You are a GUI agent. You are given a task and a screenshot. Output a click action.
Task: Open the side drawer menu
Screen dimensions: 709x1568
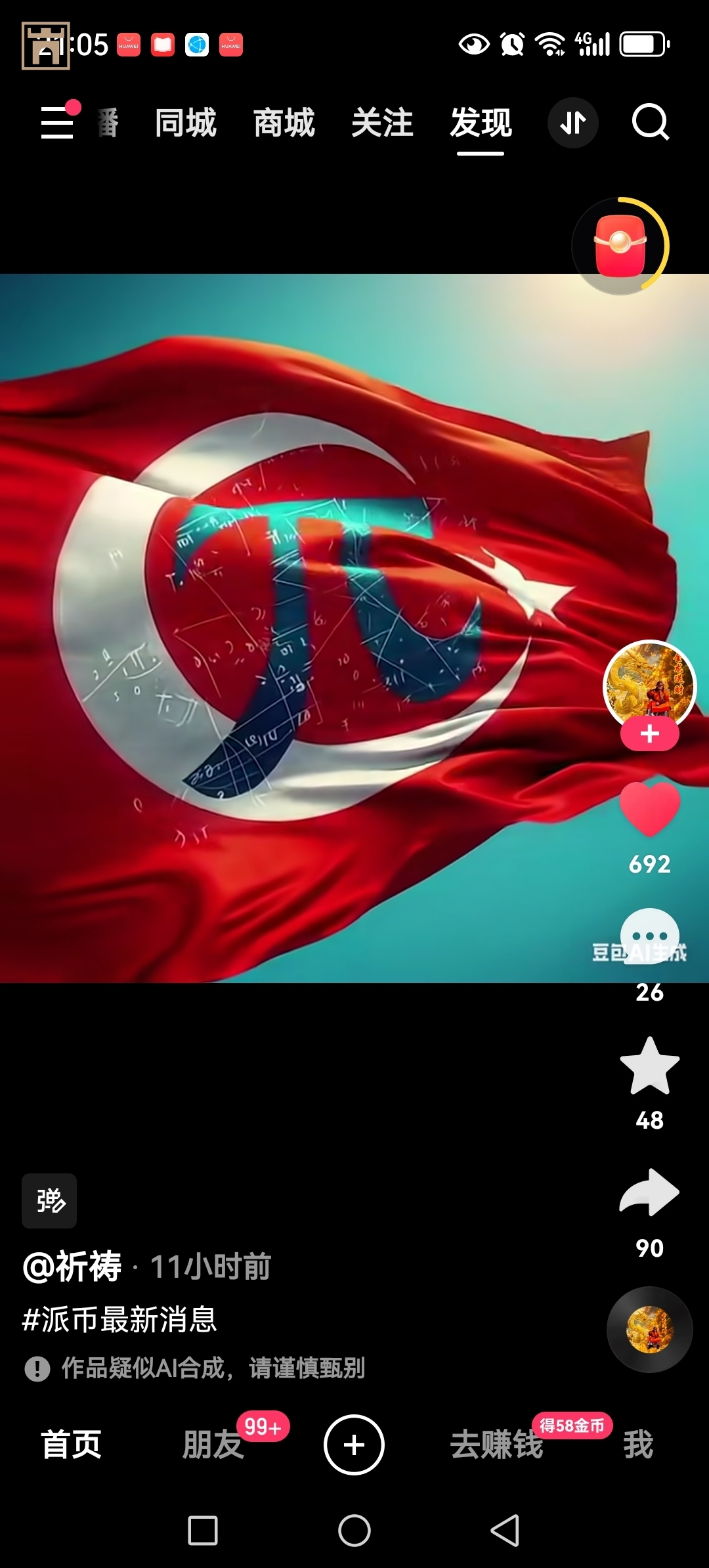58,122
